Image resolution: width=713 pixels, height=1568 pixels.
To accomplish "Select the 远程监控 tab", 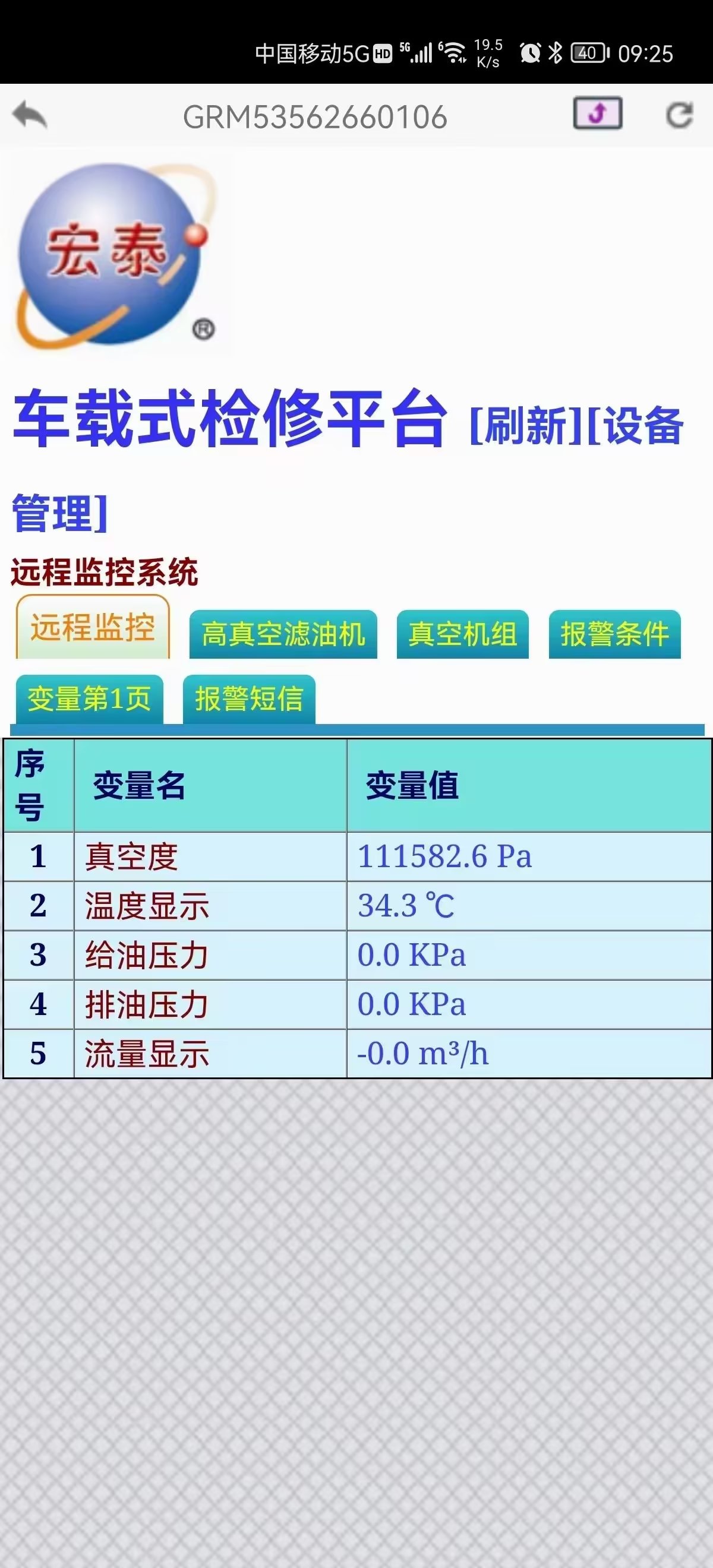I will (93, 628).
